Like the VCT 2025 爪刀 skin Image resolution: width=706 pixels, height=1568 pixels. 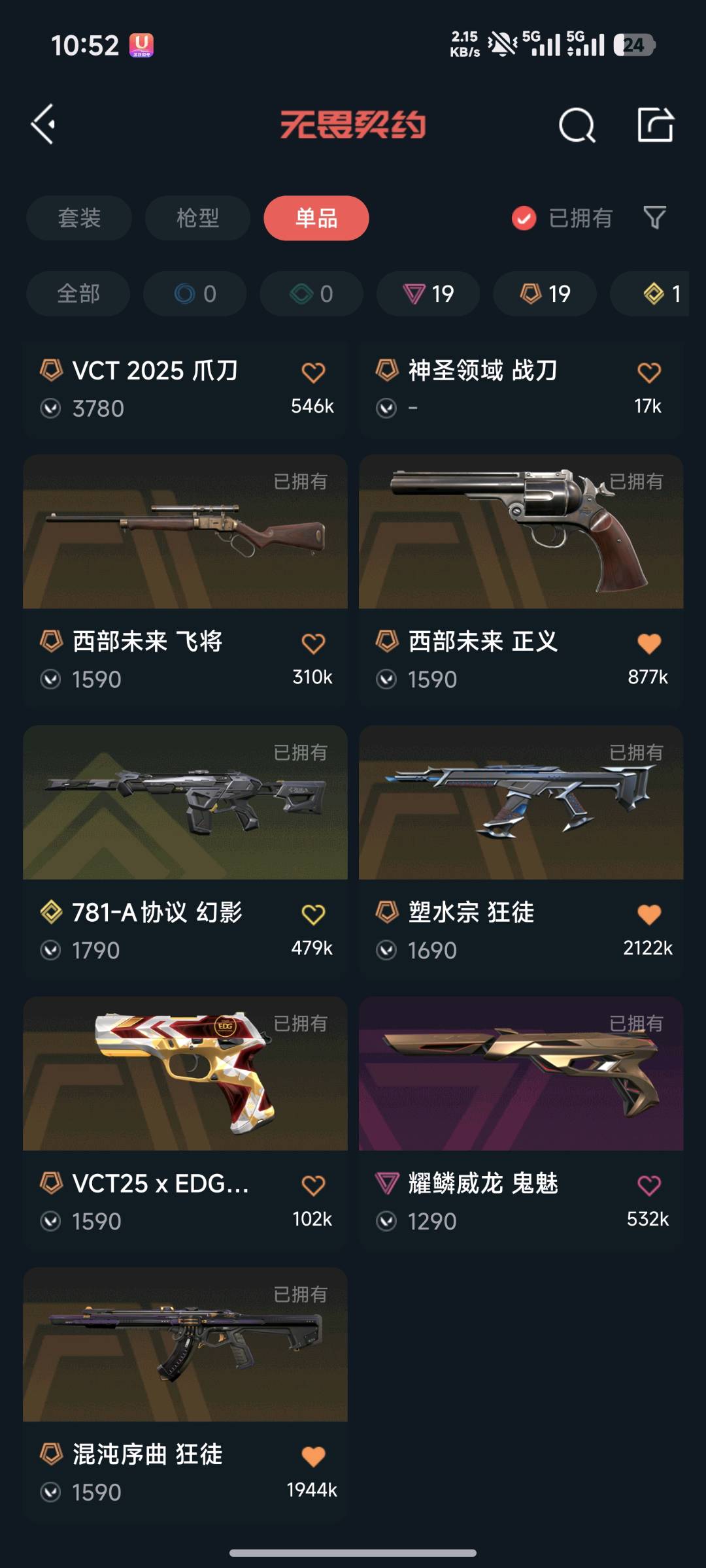coord(313,372)
